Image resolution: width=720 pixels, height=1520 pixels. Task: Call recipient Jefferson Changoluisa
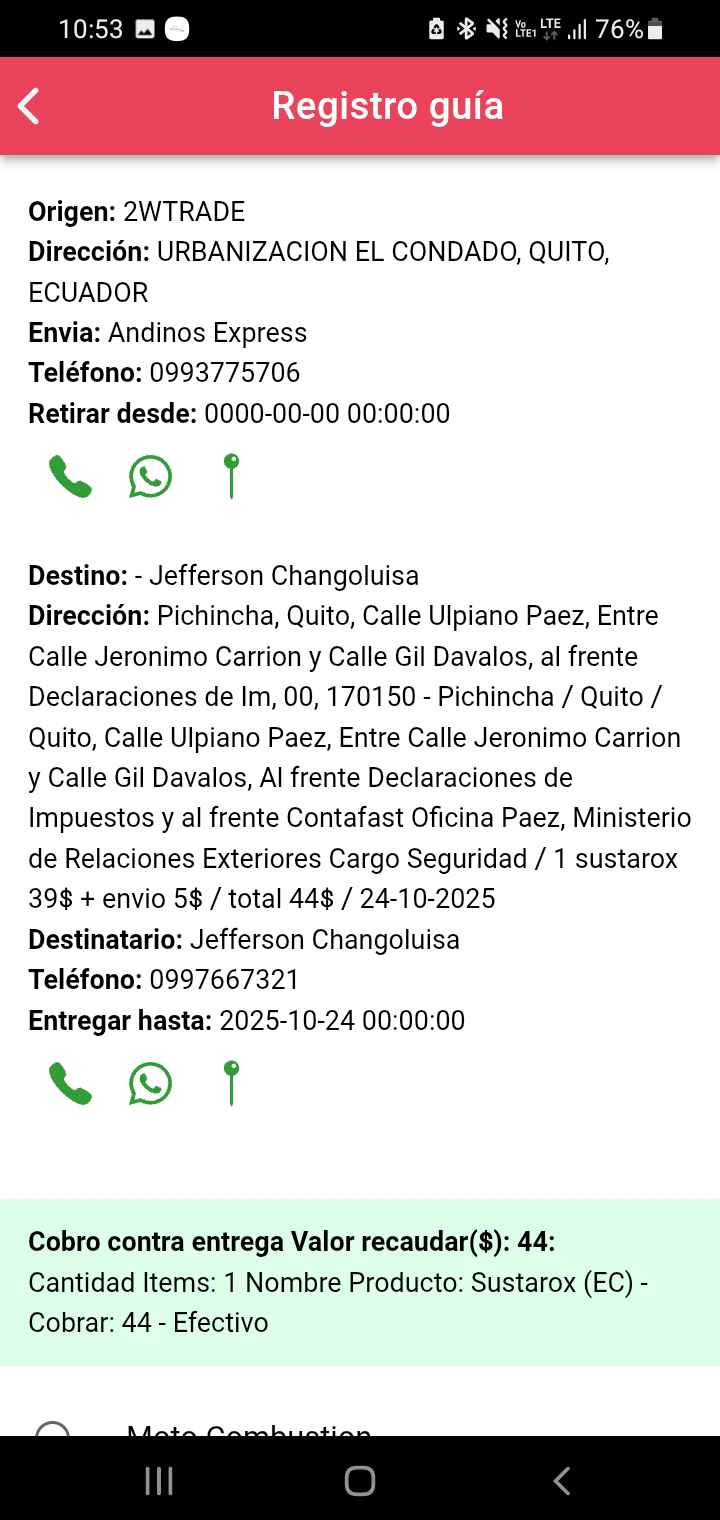tap(70, 1083)
